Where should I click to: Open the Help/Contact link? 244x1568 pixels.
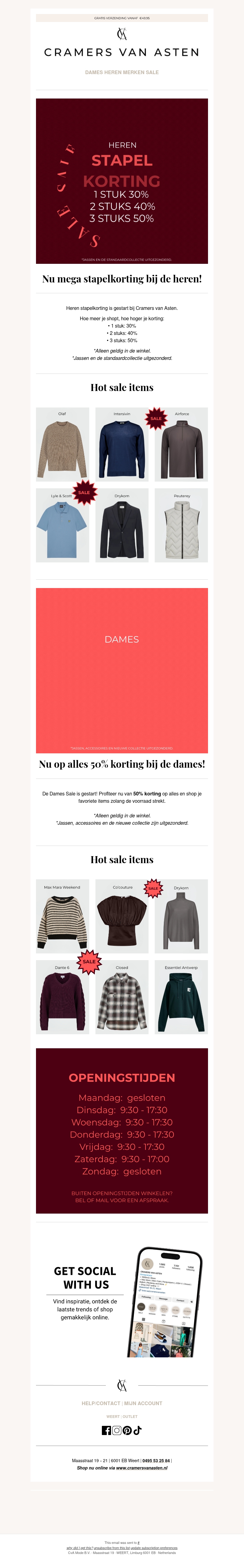point(101,1403)
